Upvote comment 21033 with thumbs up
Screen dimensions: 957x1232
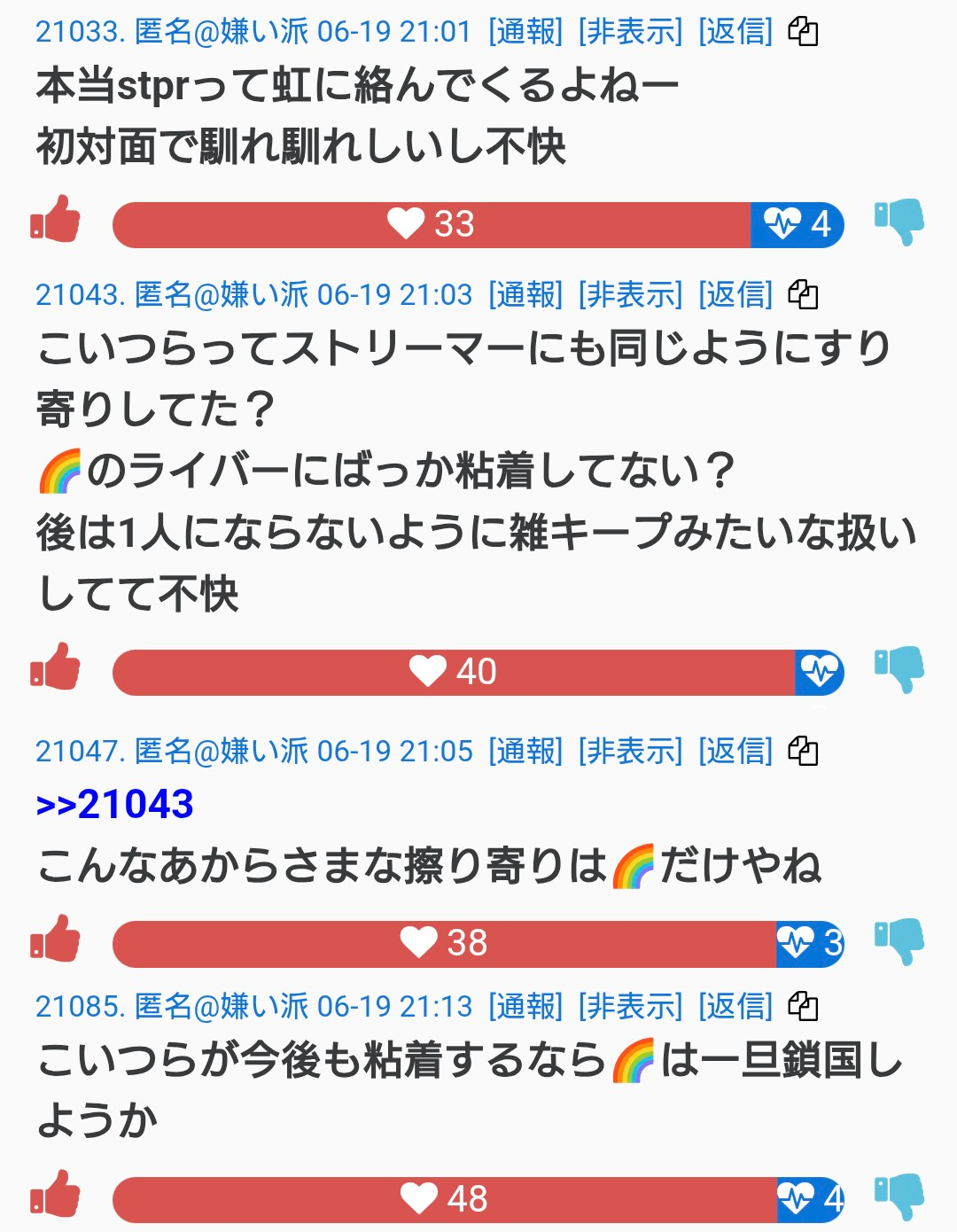(x=56, y=220)
